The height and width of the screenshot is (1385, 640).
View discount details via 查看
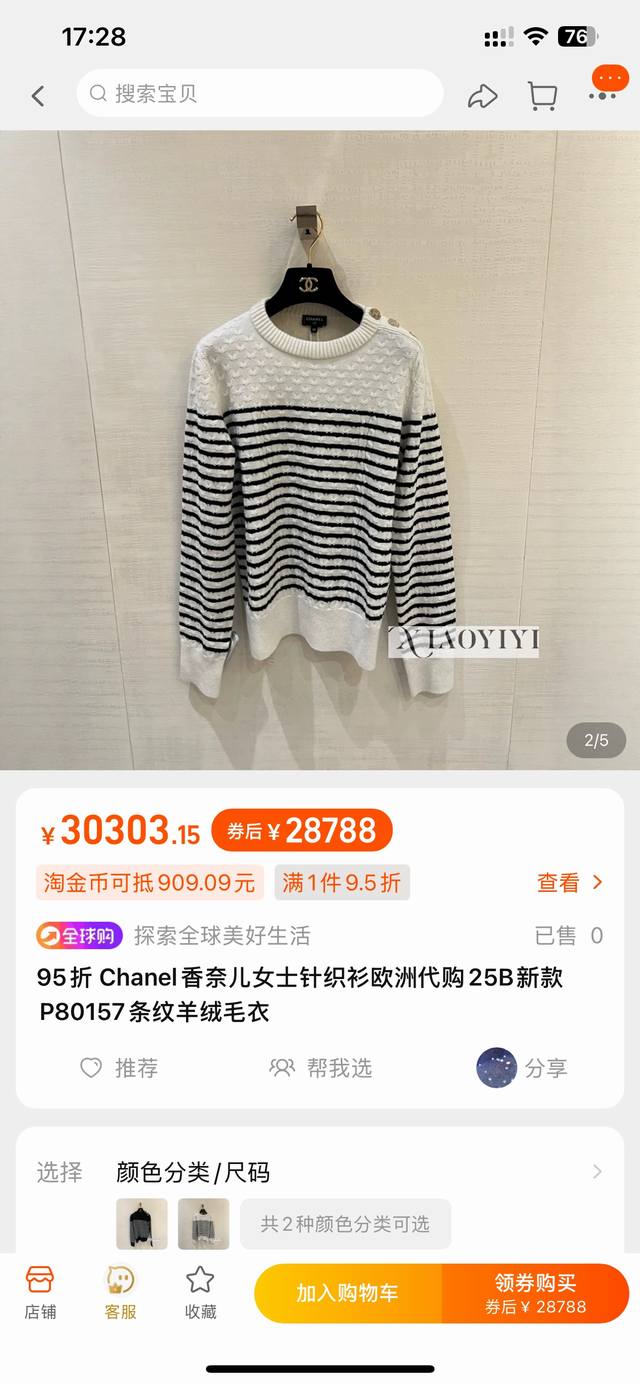point(570,882)
